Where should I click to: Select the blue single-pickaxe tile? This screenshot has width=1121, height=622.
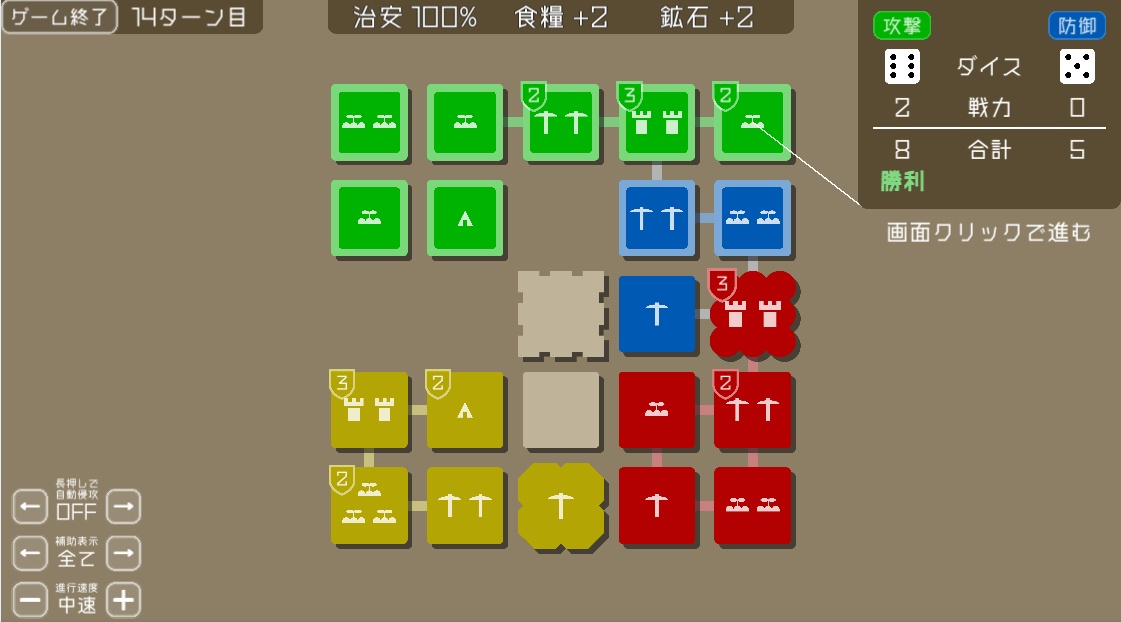(657, 315)
